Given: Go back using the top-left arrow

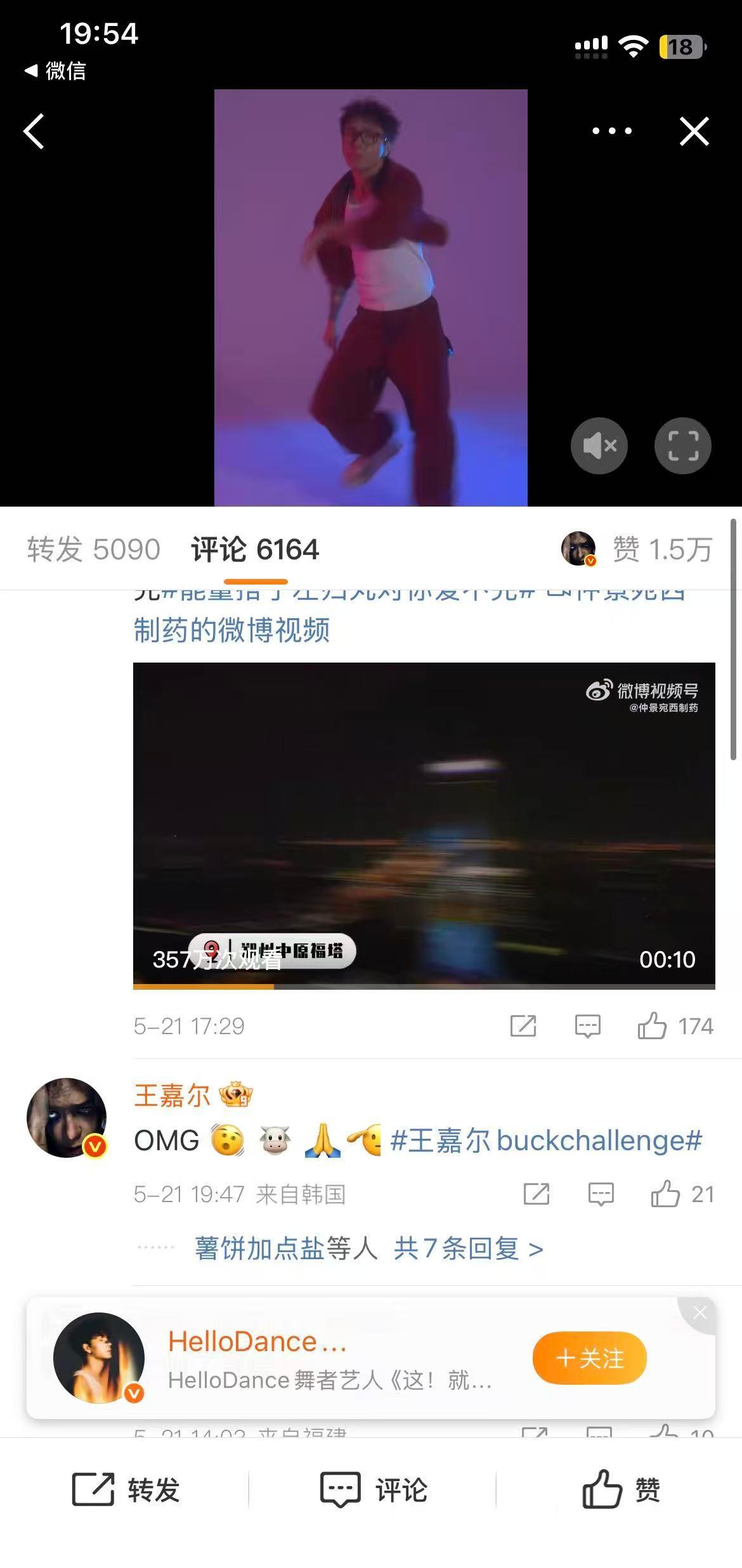Looking at the screenshot, I should point(34,131).
